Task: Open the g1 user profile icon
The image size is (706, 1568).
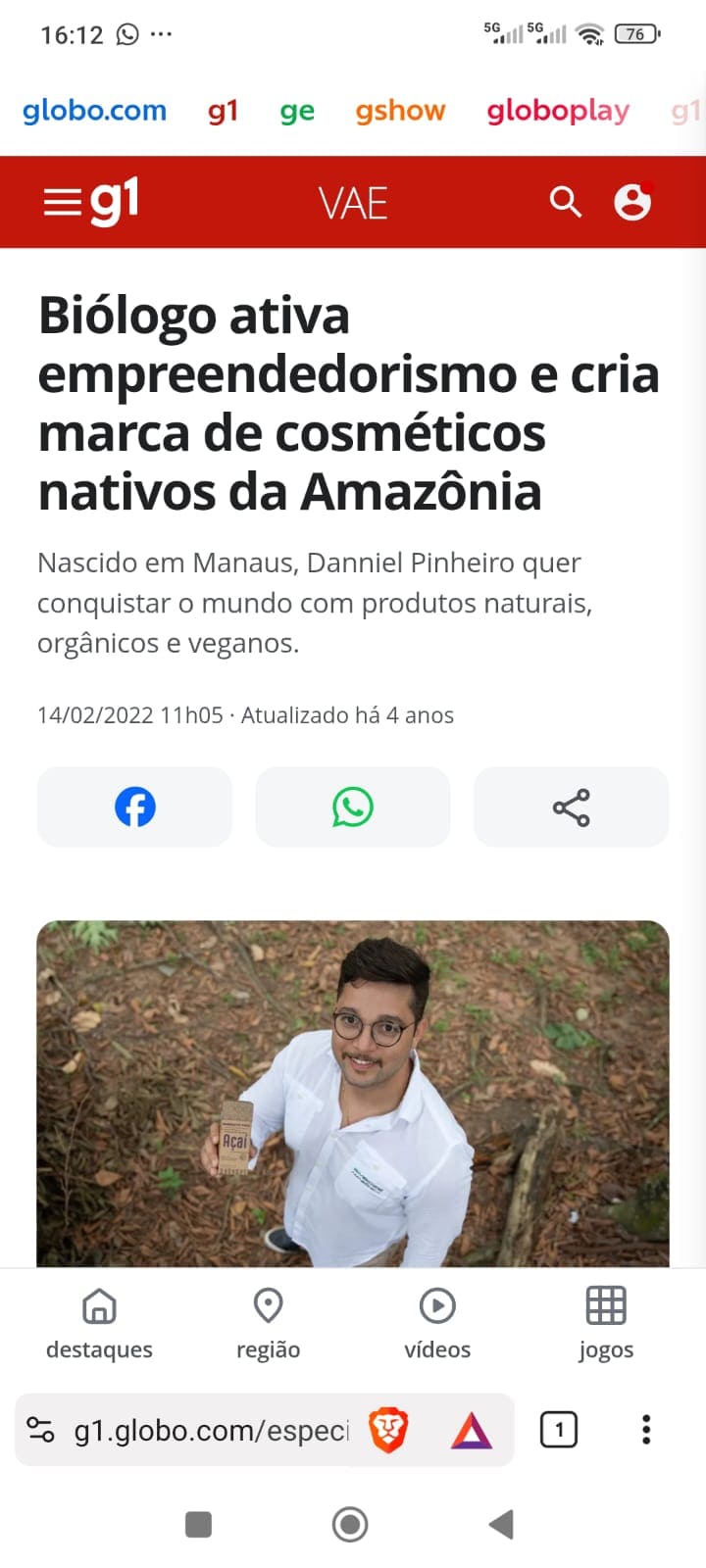Action: tap(632, 203)
